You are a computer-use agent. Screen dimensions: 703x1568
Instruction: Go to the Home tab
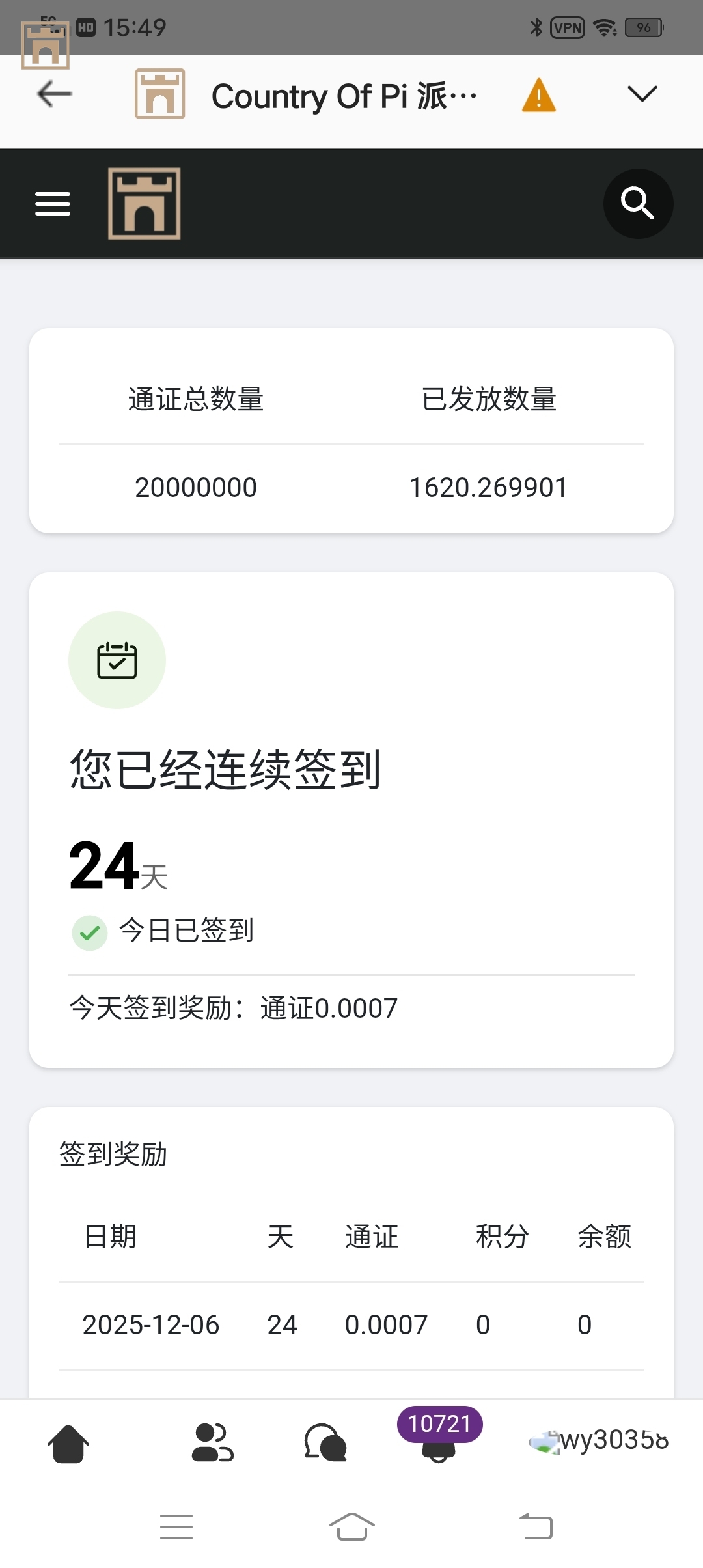click(x=68, y=1443)
